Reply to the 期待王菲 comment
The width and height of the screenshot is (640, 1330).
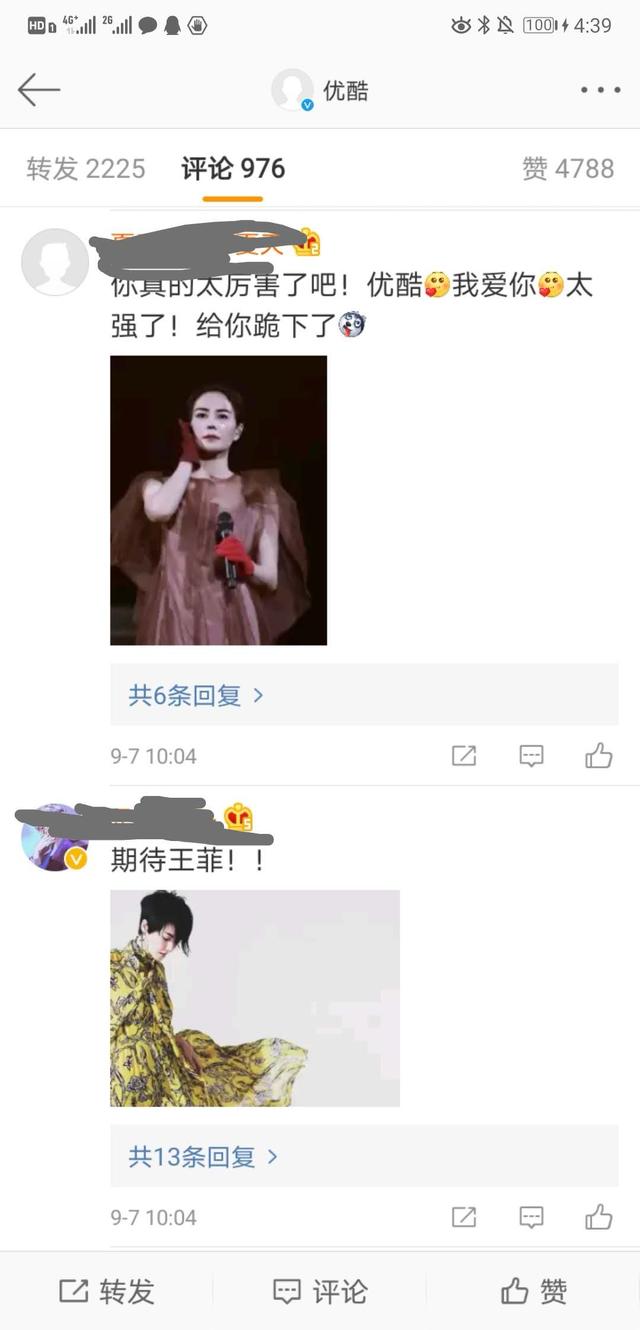pos(531,1217)
